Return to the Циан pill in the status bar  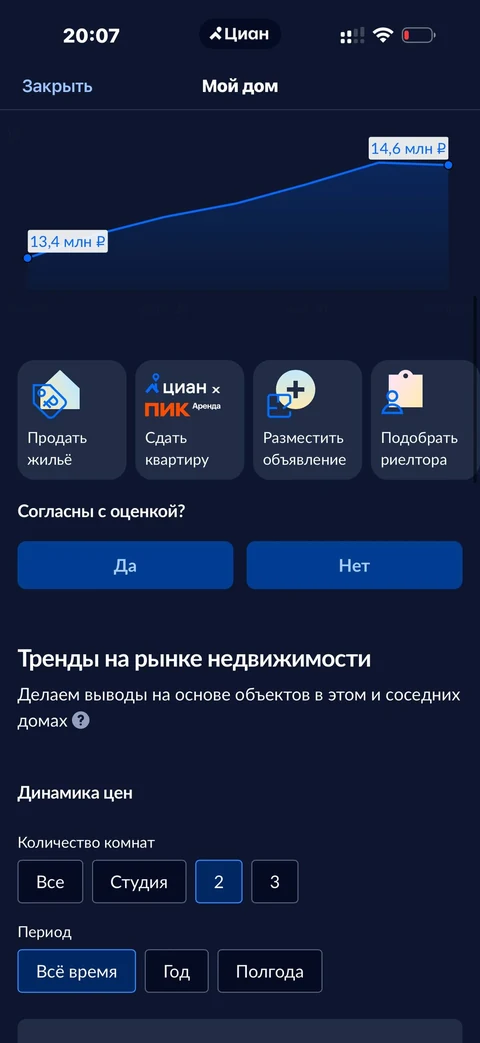coord(240,34)
